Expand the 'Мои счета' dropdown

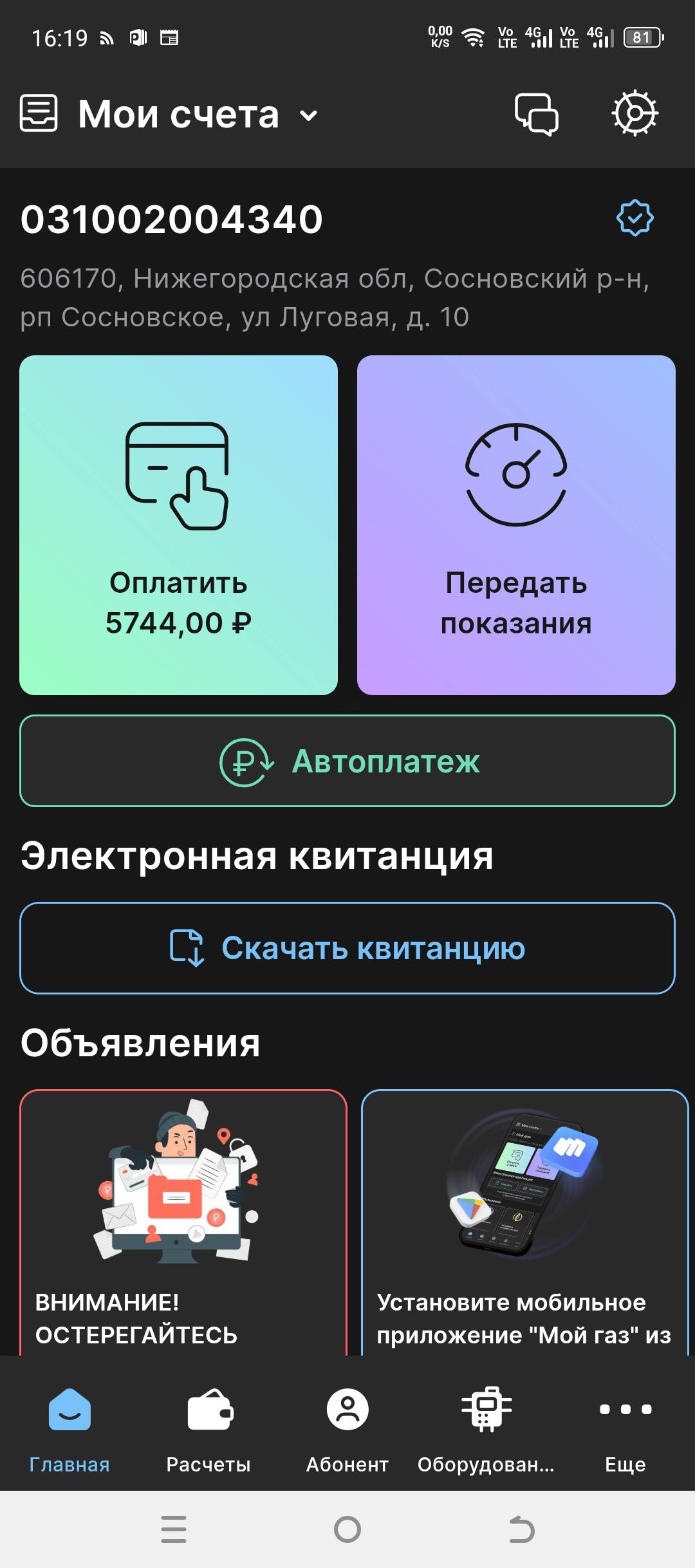click(x=308, y=116)
